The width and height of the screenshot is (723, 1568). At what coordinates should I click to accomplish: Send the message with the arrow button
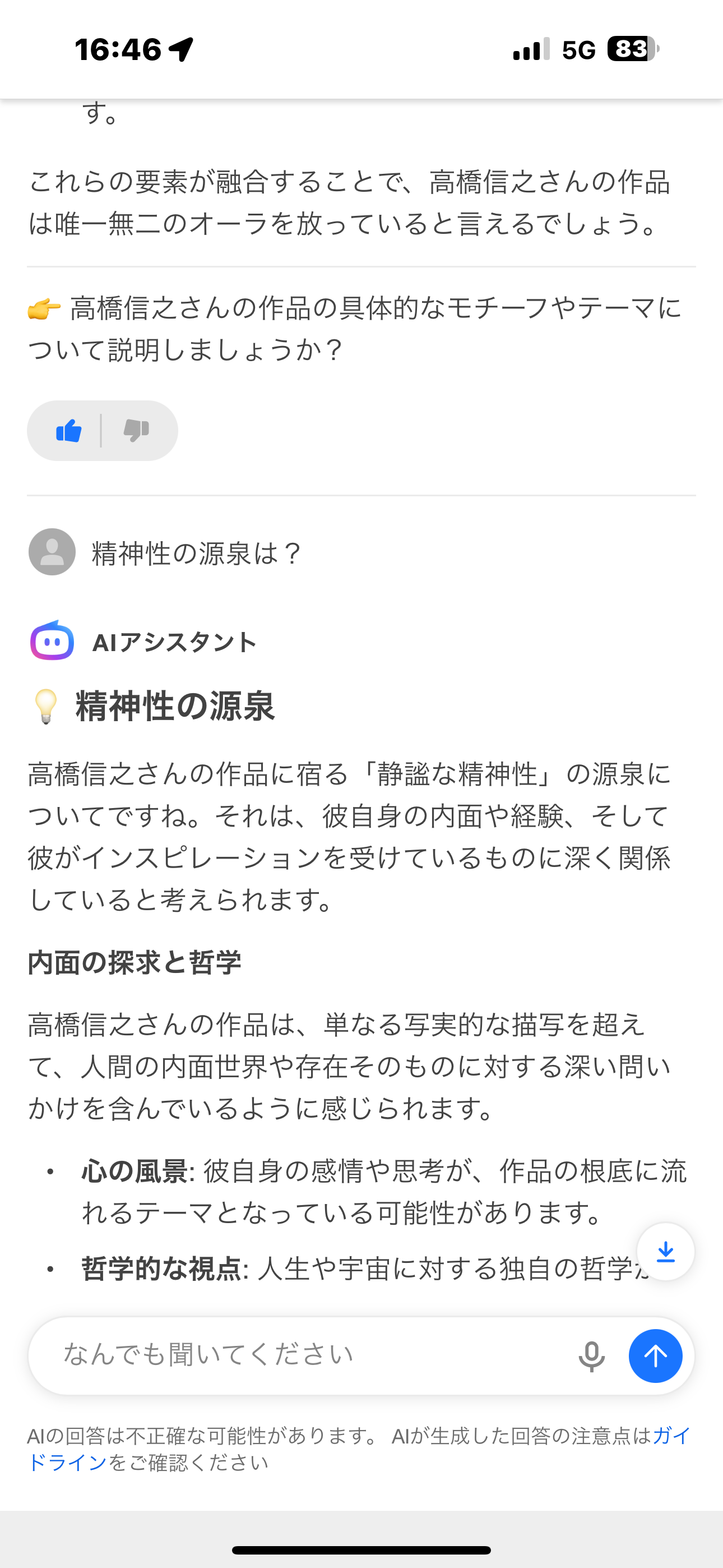pyautogui.click(x=655, y=1356)
